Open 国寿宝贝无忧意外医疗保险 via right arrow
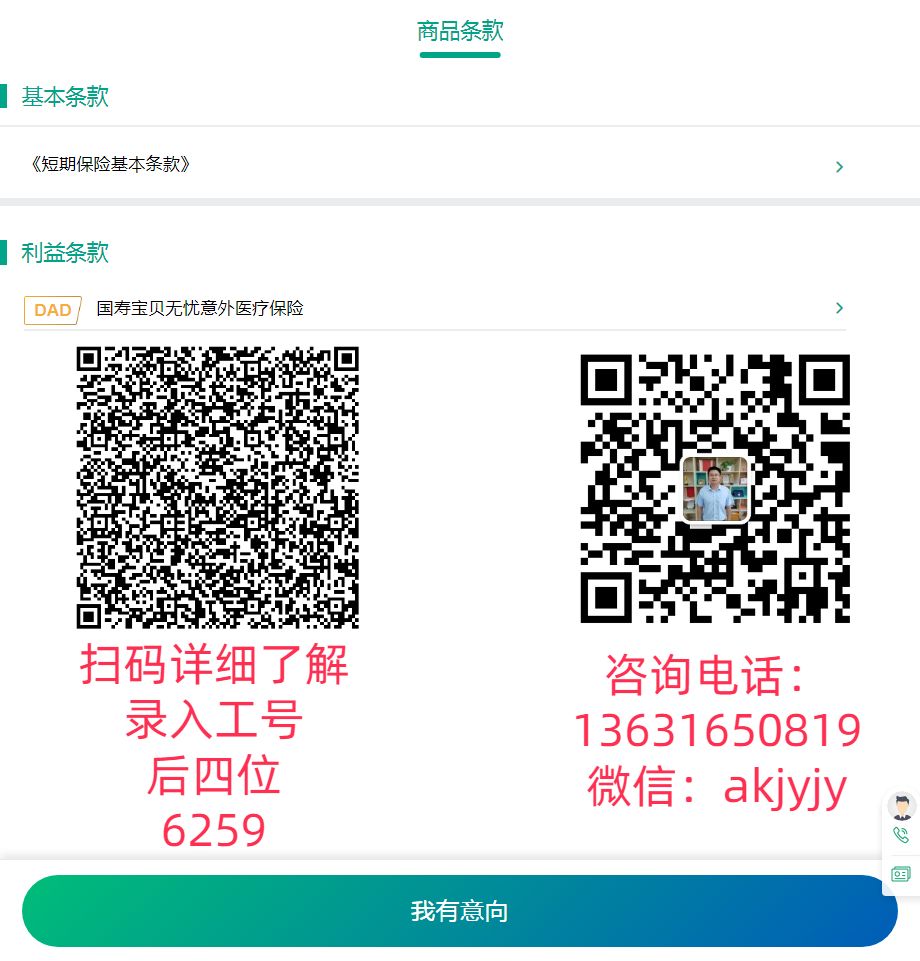 (840, 308)
